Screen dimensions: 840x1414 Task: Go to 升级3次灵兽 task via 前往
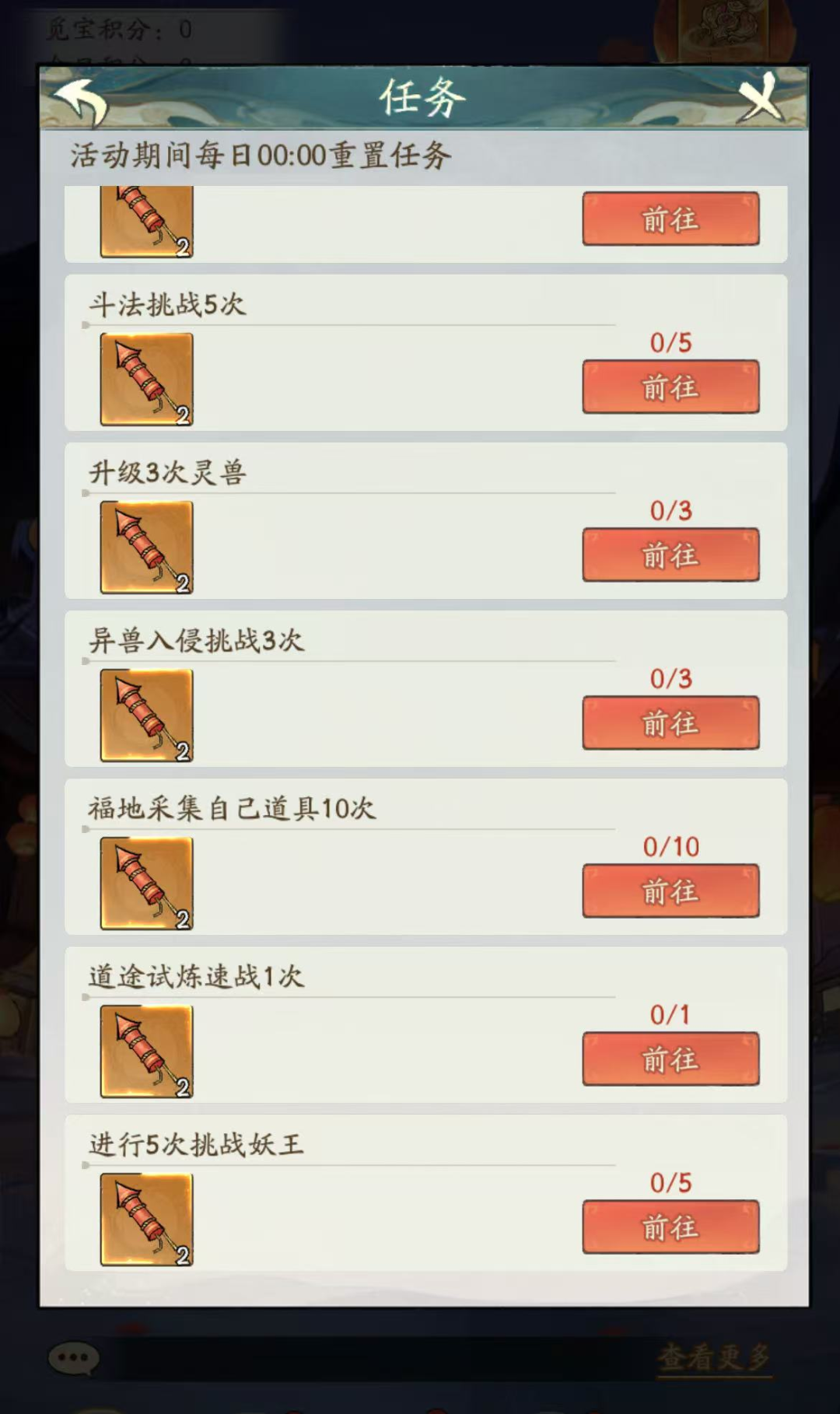pyautogui.click(x=670, y=555)
